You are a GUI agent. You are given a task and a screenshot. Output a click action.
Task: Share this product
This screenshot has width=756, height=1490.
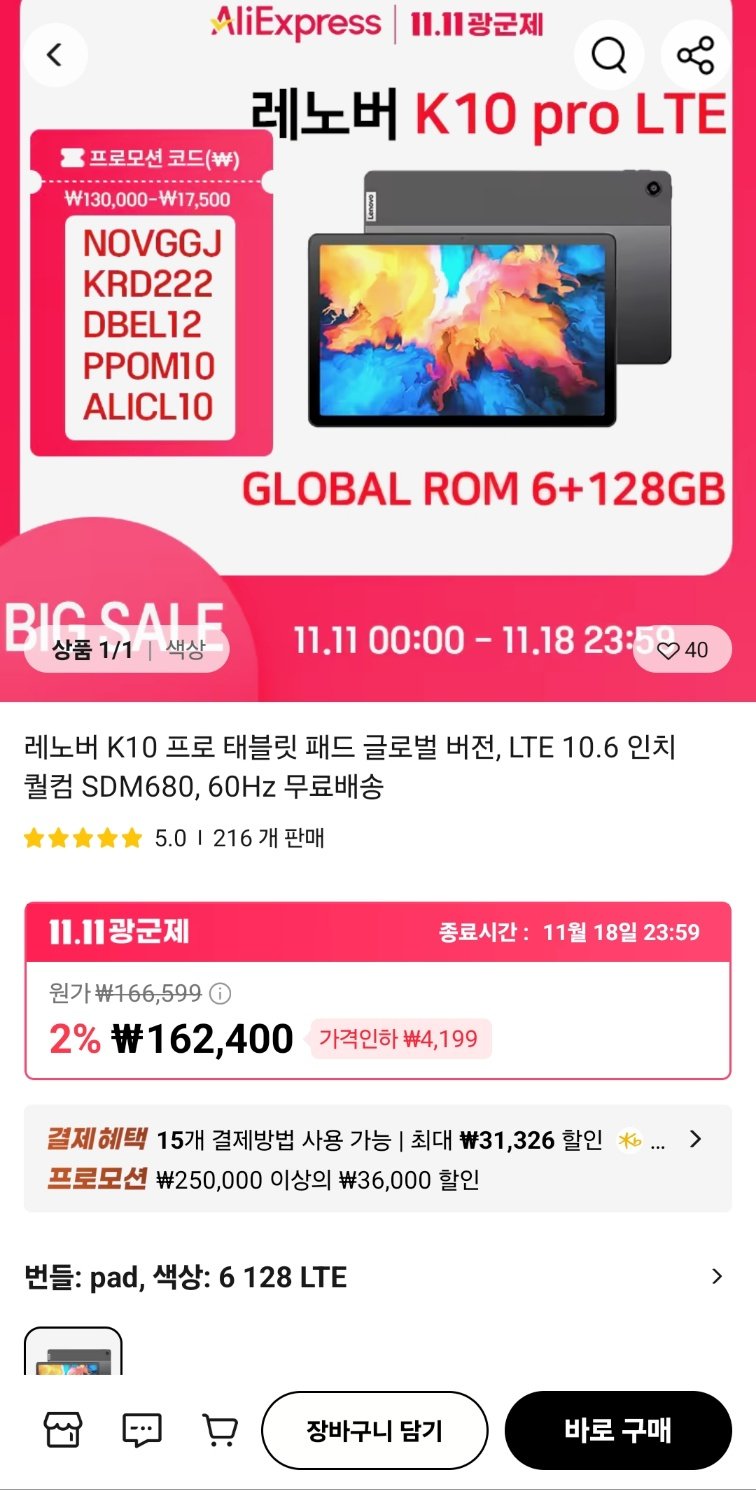[695, 55]
